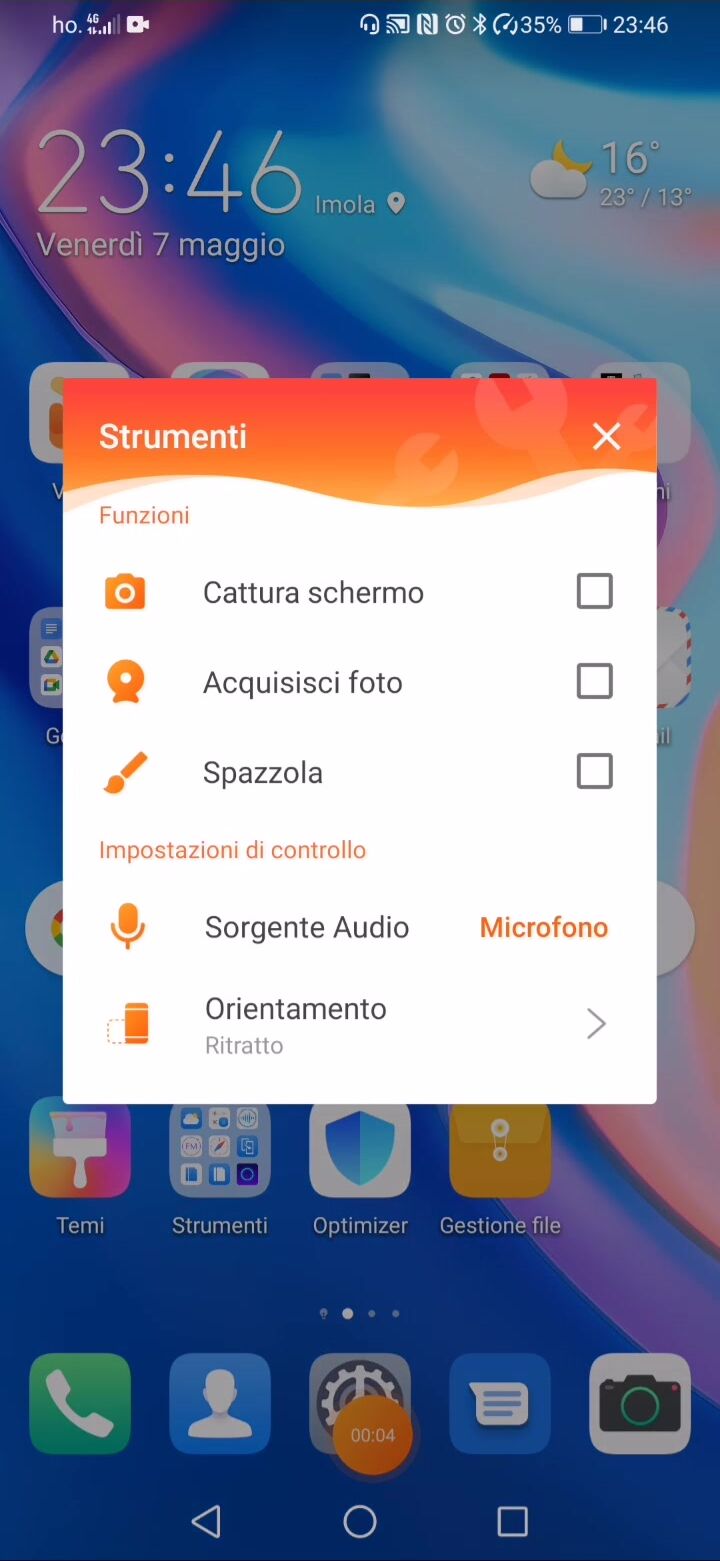Go to the home screen
Viewport: 720px width, 1561px height.
point(360,1521)
